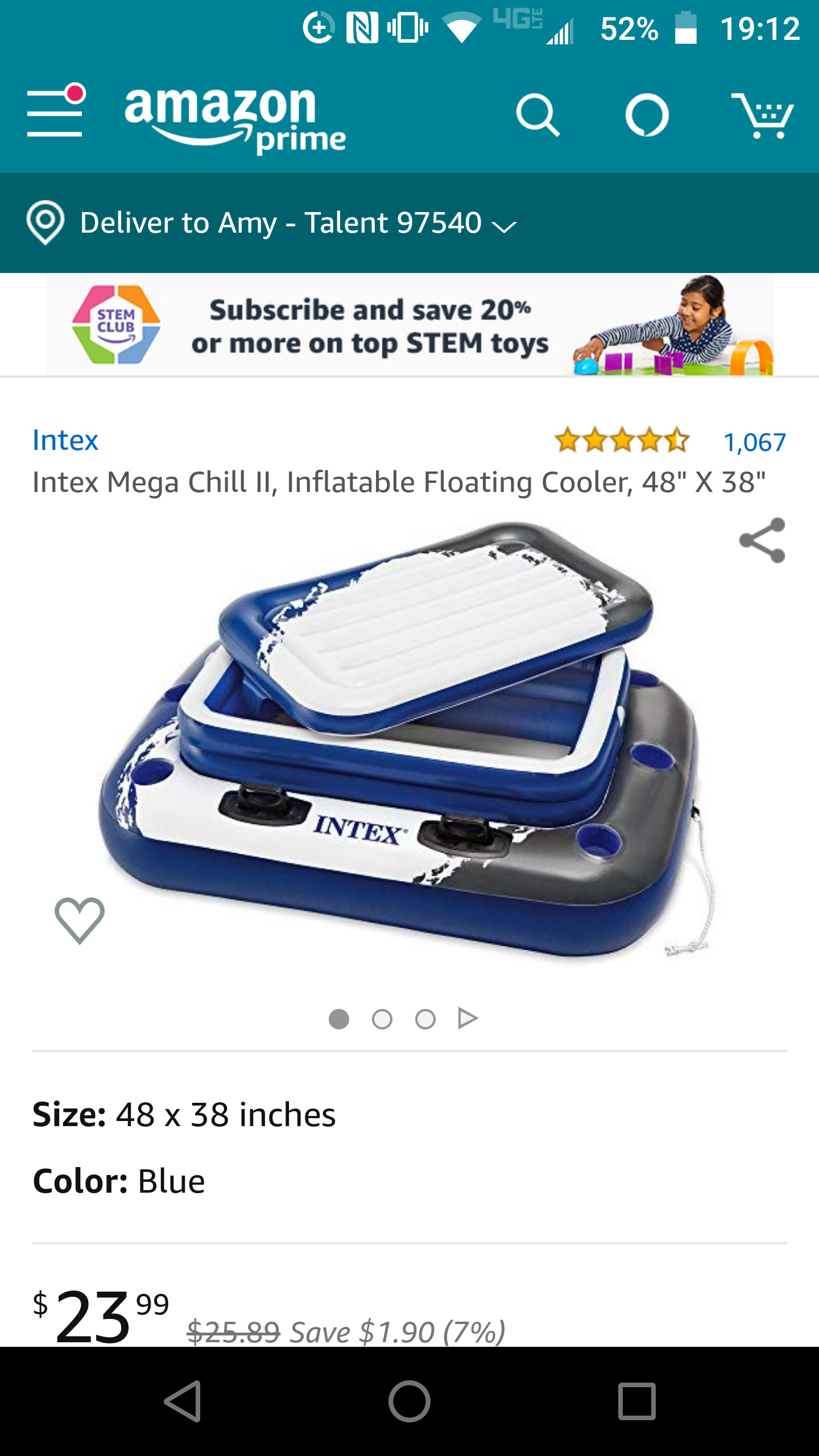
Task: Launch Alexa voice assistant
Action: point(647,115)
